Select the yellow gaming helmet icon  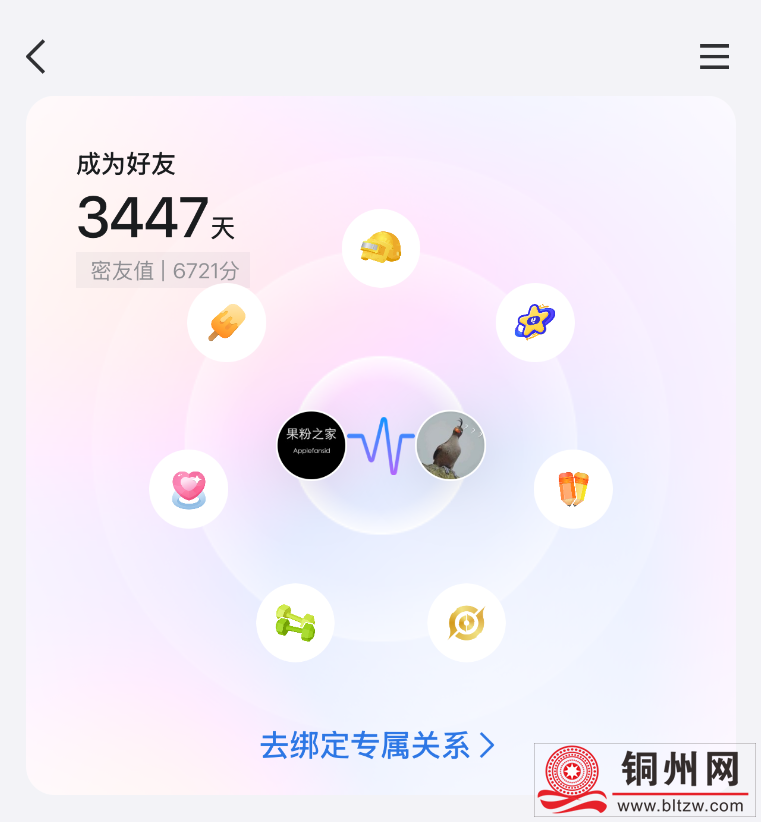[x=381, y=247]
